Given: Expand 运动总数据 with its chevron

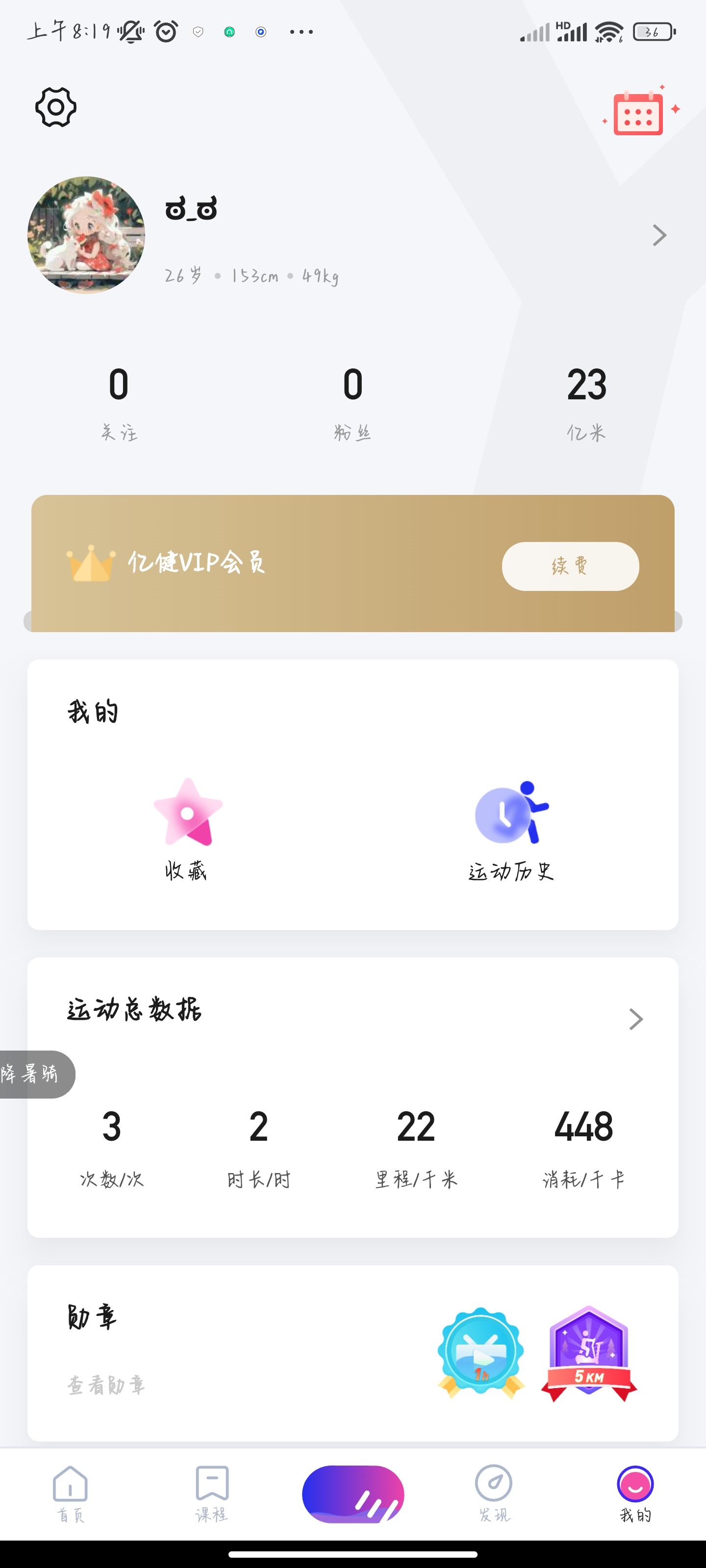Looking at the screenshot, I should tap(635, 1019).
